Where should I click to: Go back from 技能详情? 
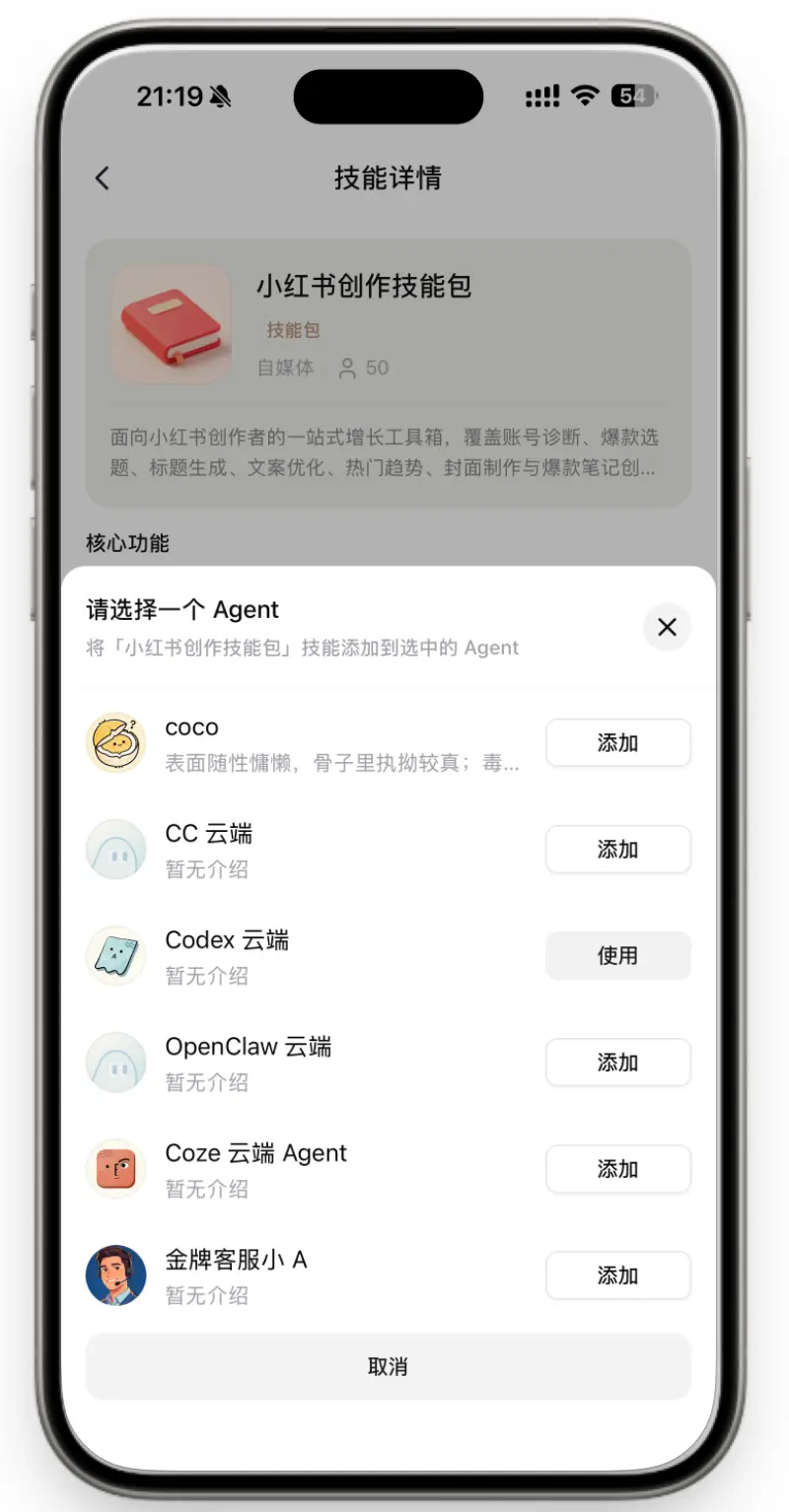click(103, 178)
